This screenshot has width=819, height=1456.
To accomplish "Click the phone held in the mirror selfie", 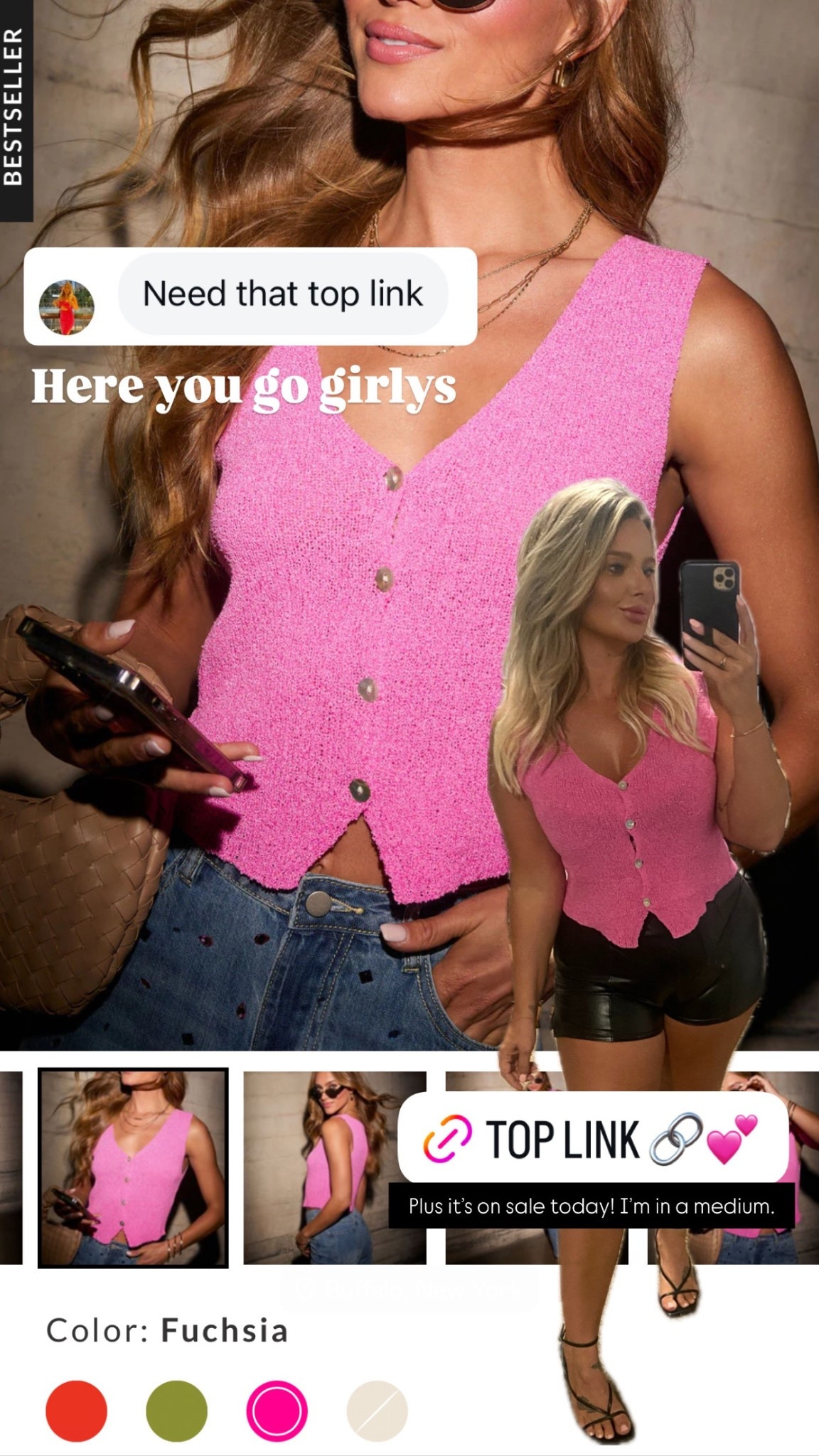I will [708, 611].
